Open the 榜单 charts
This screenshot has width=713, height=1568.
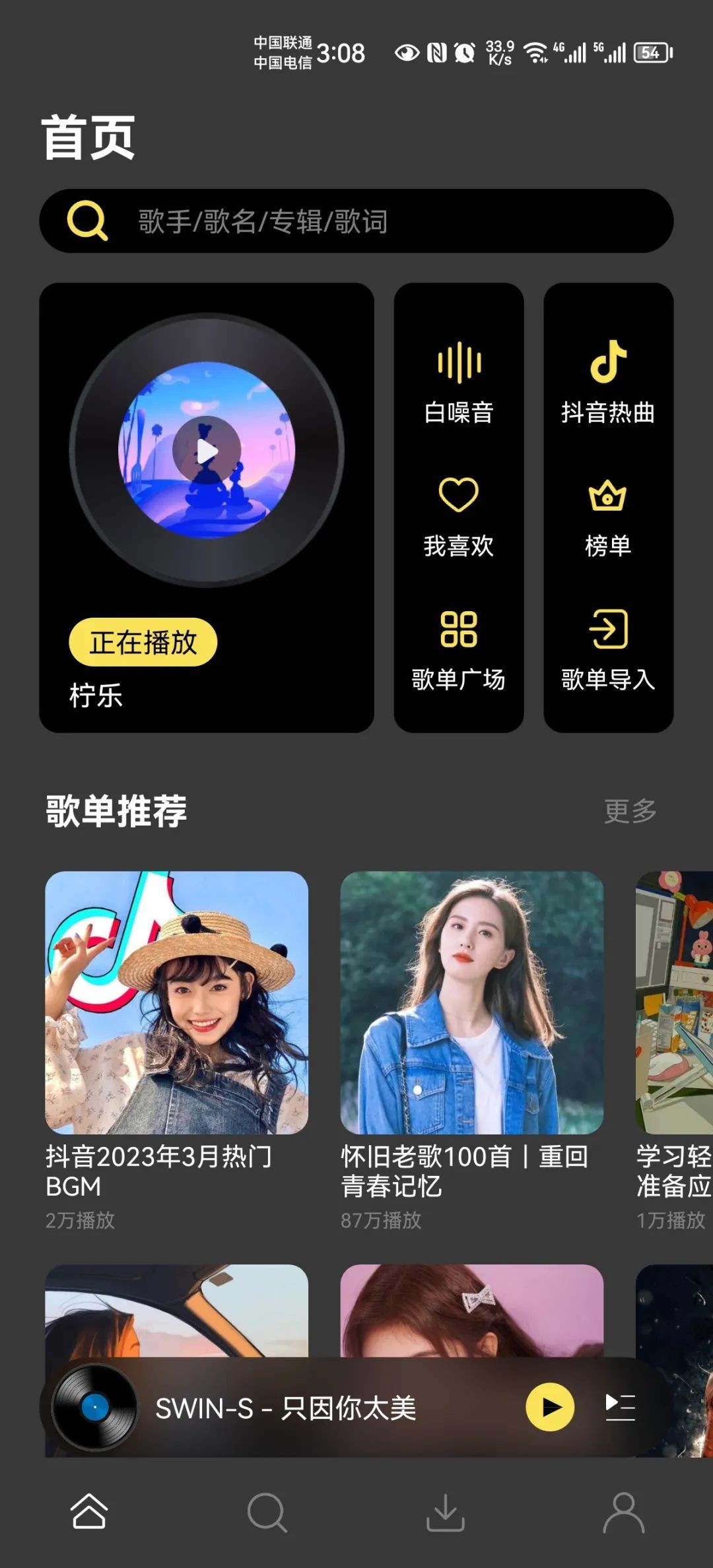608,516
